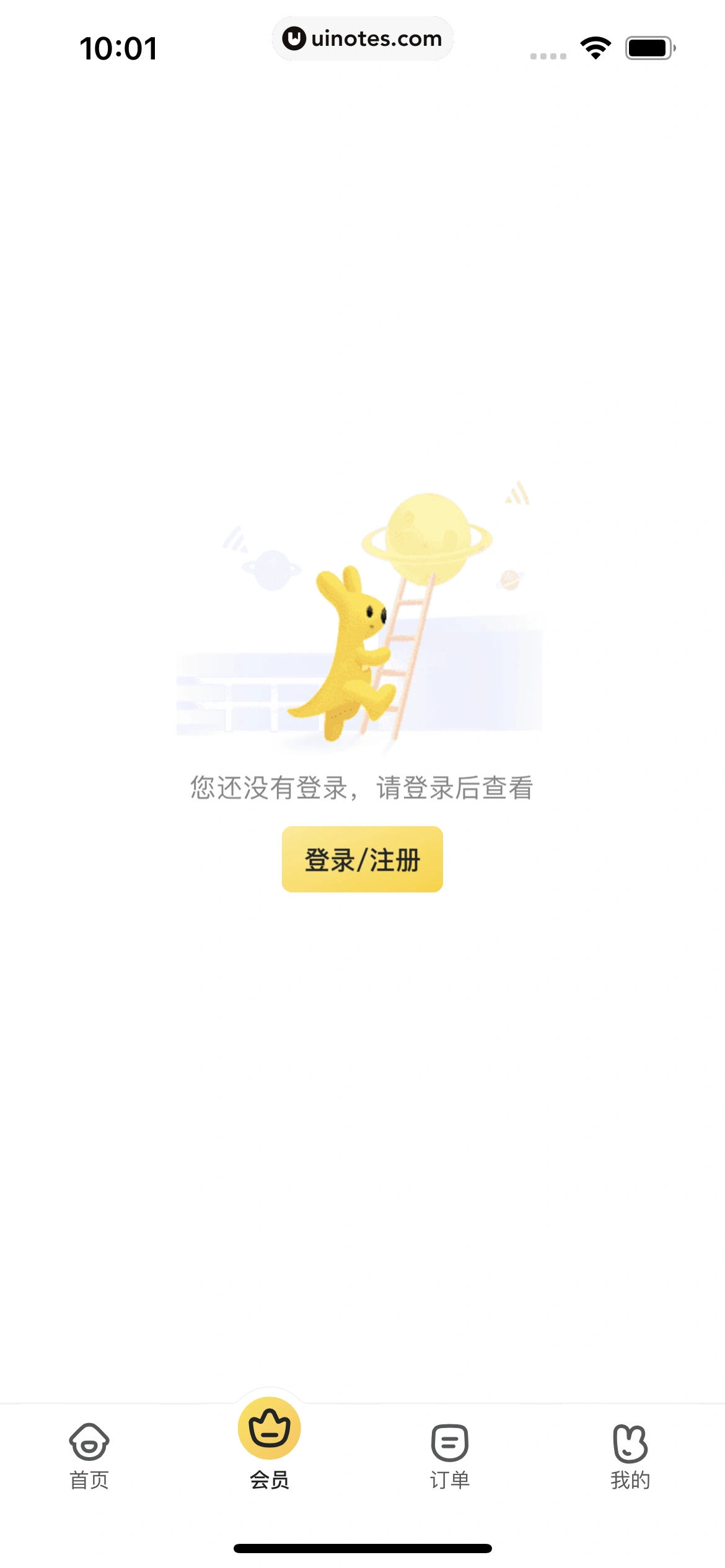Viewport: 725px width, 1568px height.
Task: Tap the clock showing 10:01
Action: click(120, 47)
